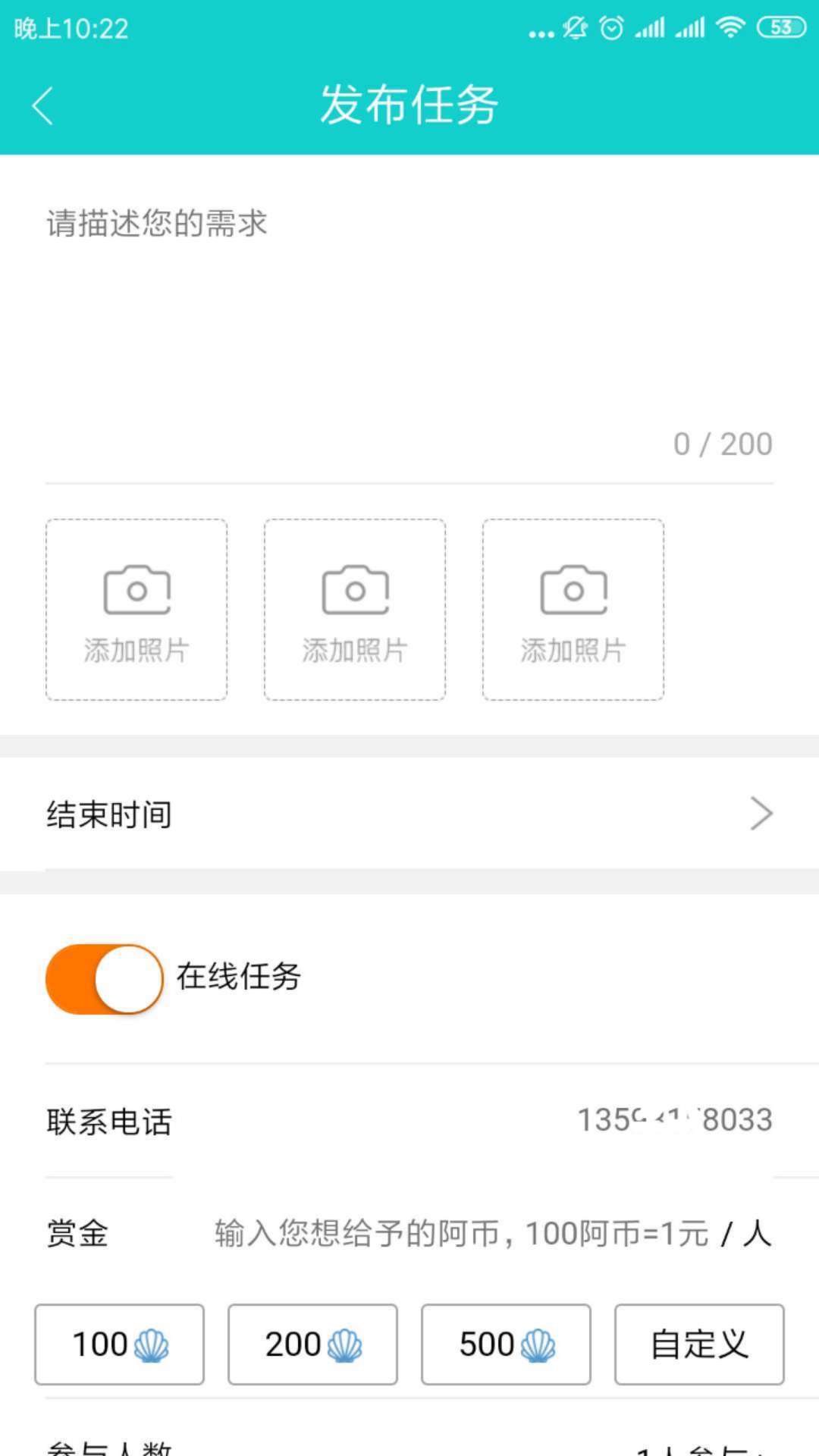The image size is (819, 1456).
Task: Tap the third 添加照片 box
Action: click(x=573, y=610)
